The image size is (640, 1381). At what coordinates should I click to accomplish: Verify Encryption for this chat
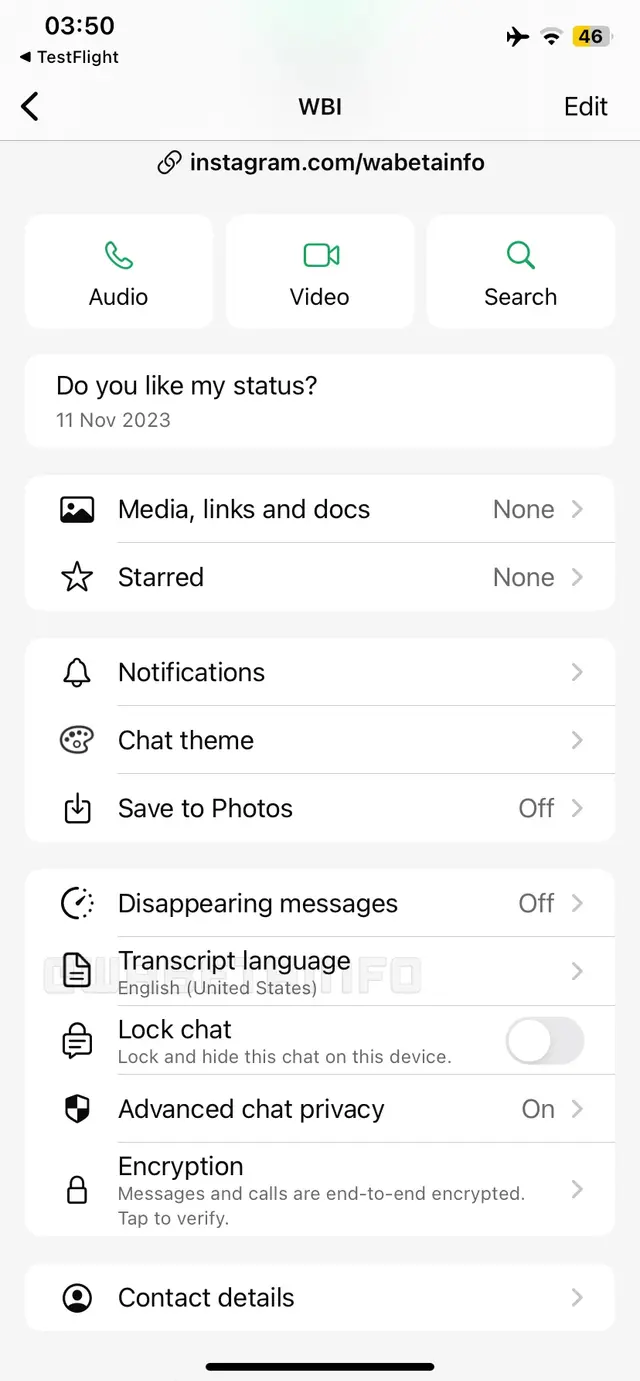320,1189
